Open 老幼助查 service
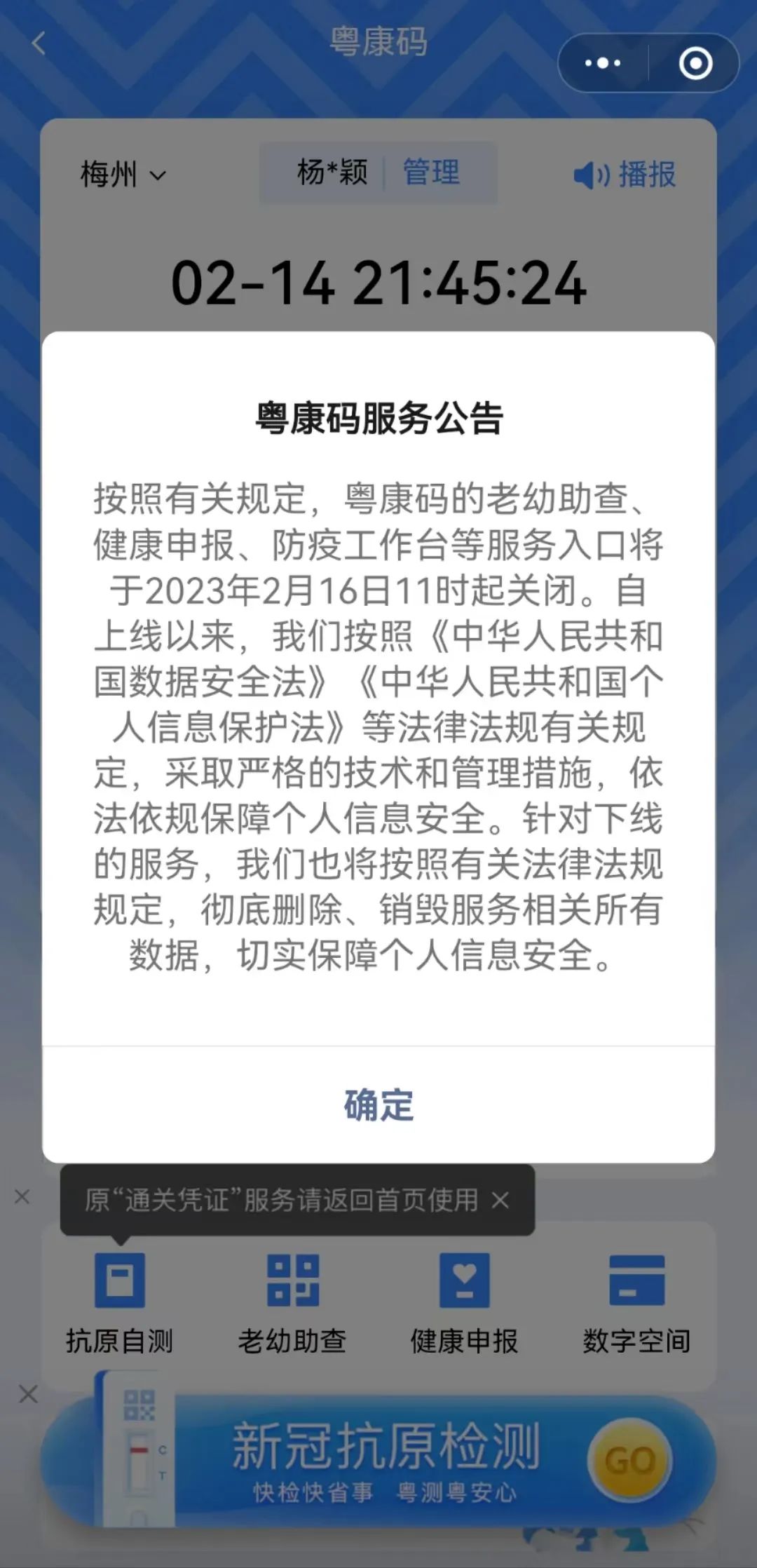Screen dimensions: 757x1568 pos(292,1303)
